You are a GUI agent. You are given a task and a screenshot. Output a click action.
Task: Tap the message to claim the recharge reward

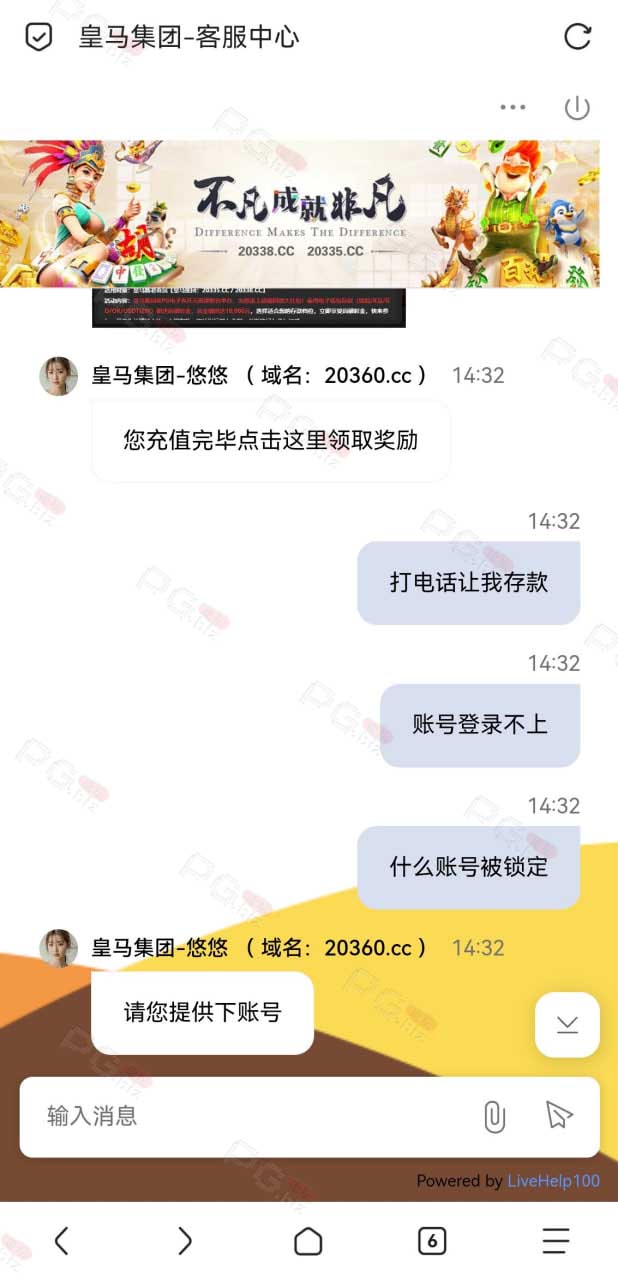pos(271,440)
